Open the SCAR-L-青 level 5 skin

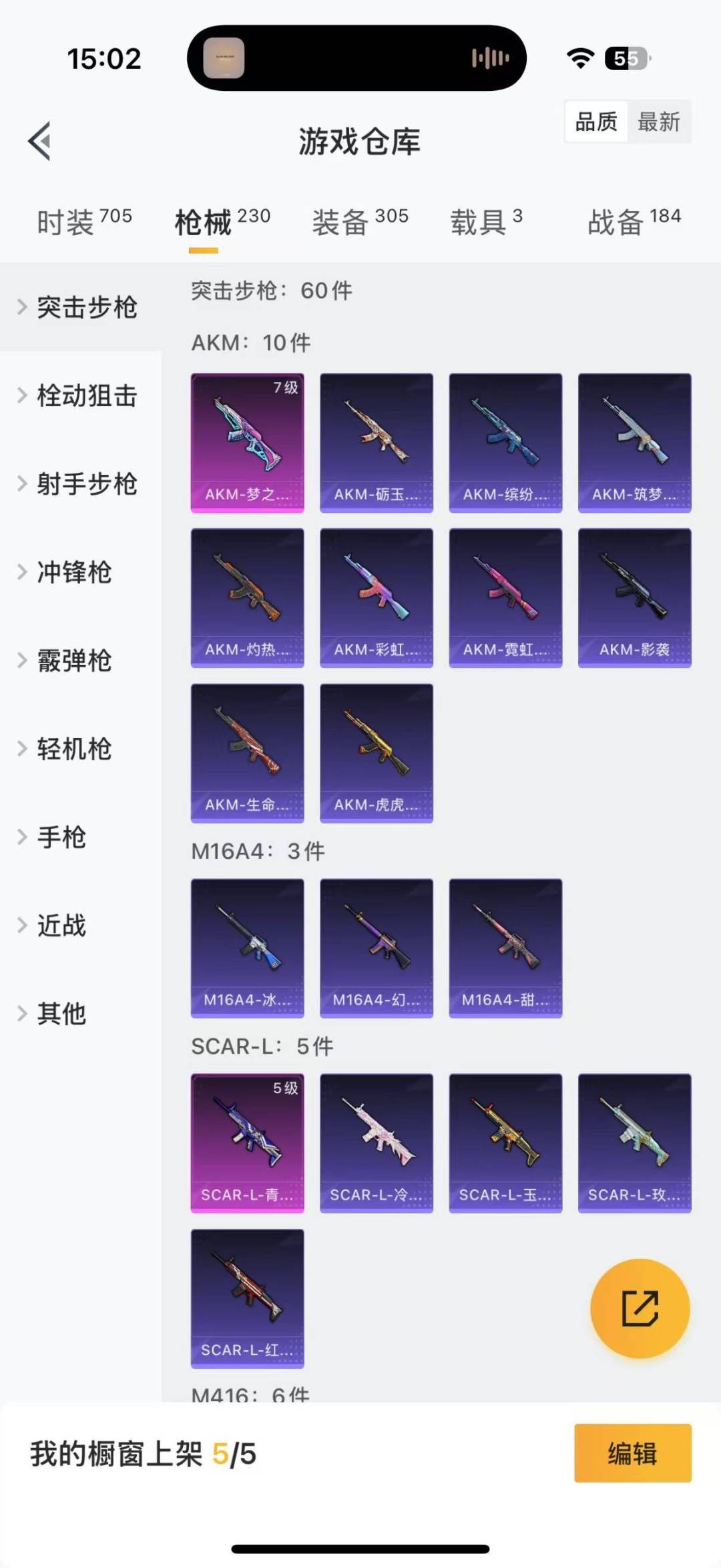coord(248,1143)
